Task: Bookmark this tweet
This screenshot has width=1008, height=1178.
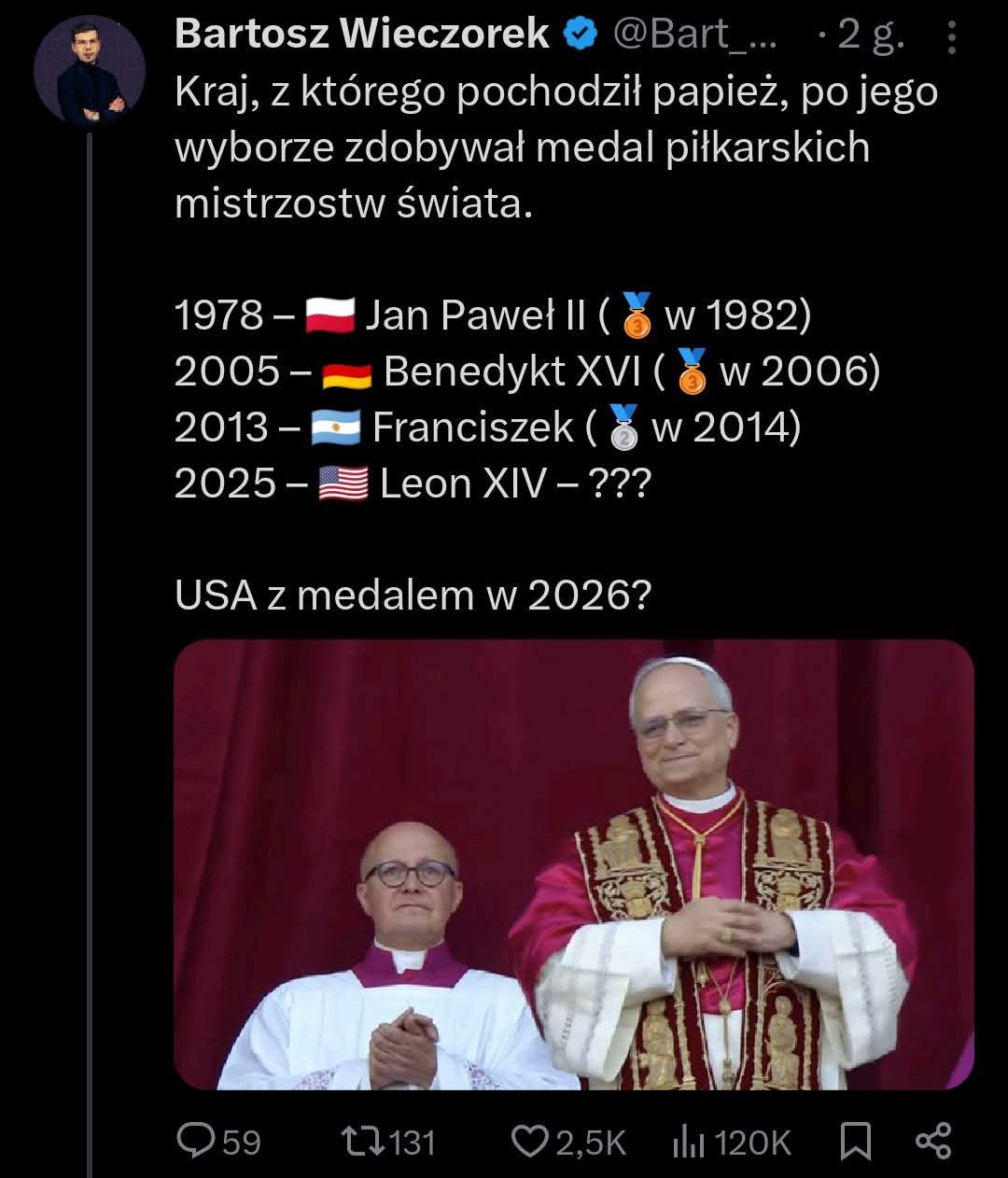Action: pos(855,1141)
